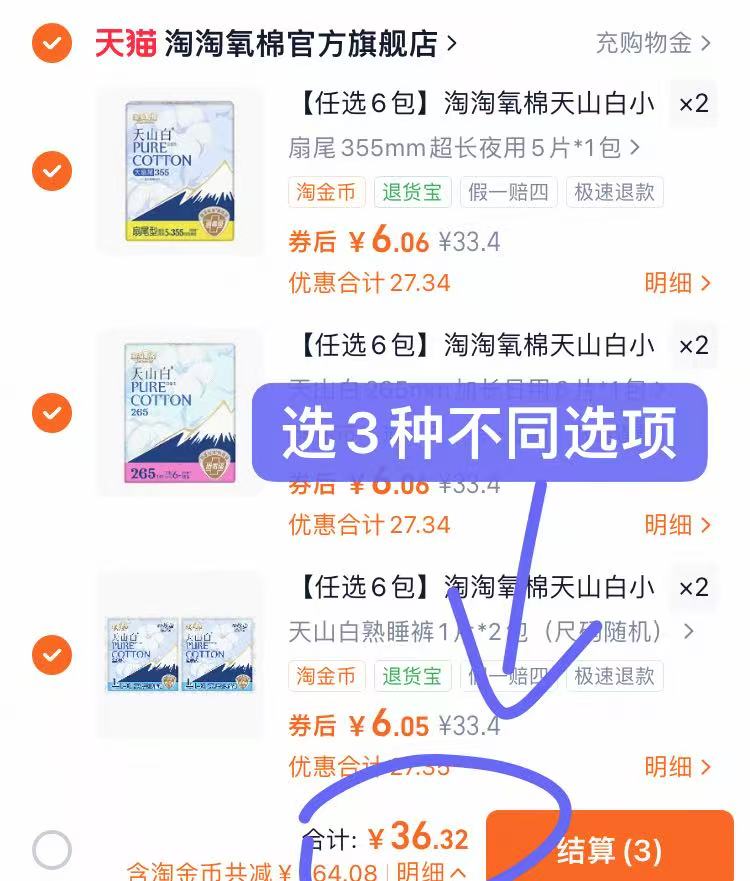Open the x2 quantity of the 扇尾355mm item
Image resolution: width=750 pixels, height=881 pixels.
[x=693, y=103]
